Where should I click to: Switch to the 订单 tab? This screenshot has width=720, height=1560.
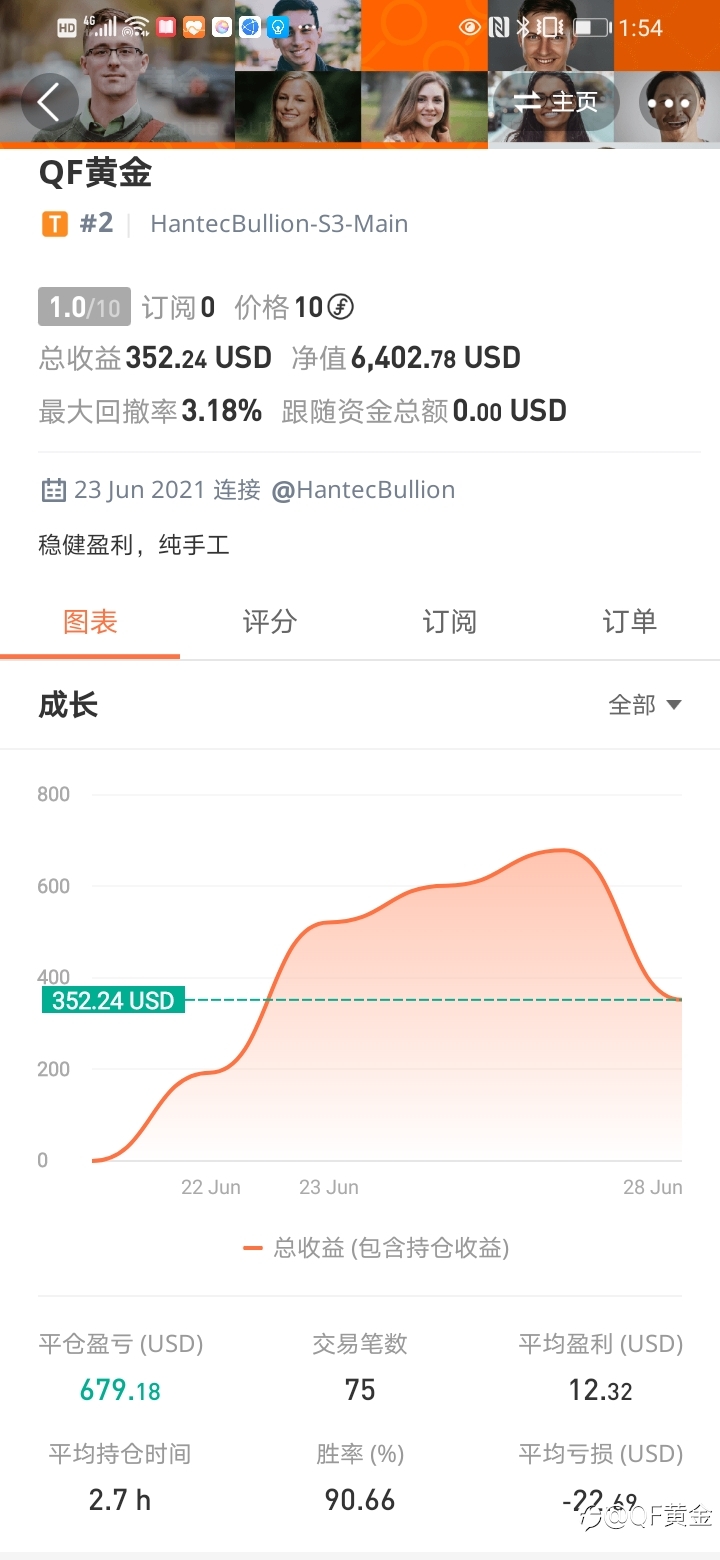(630, 622)
